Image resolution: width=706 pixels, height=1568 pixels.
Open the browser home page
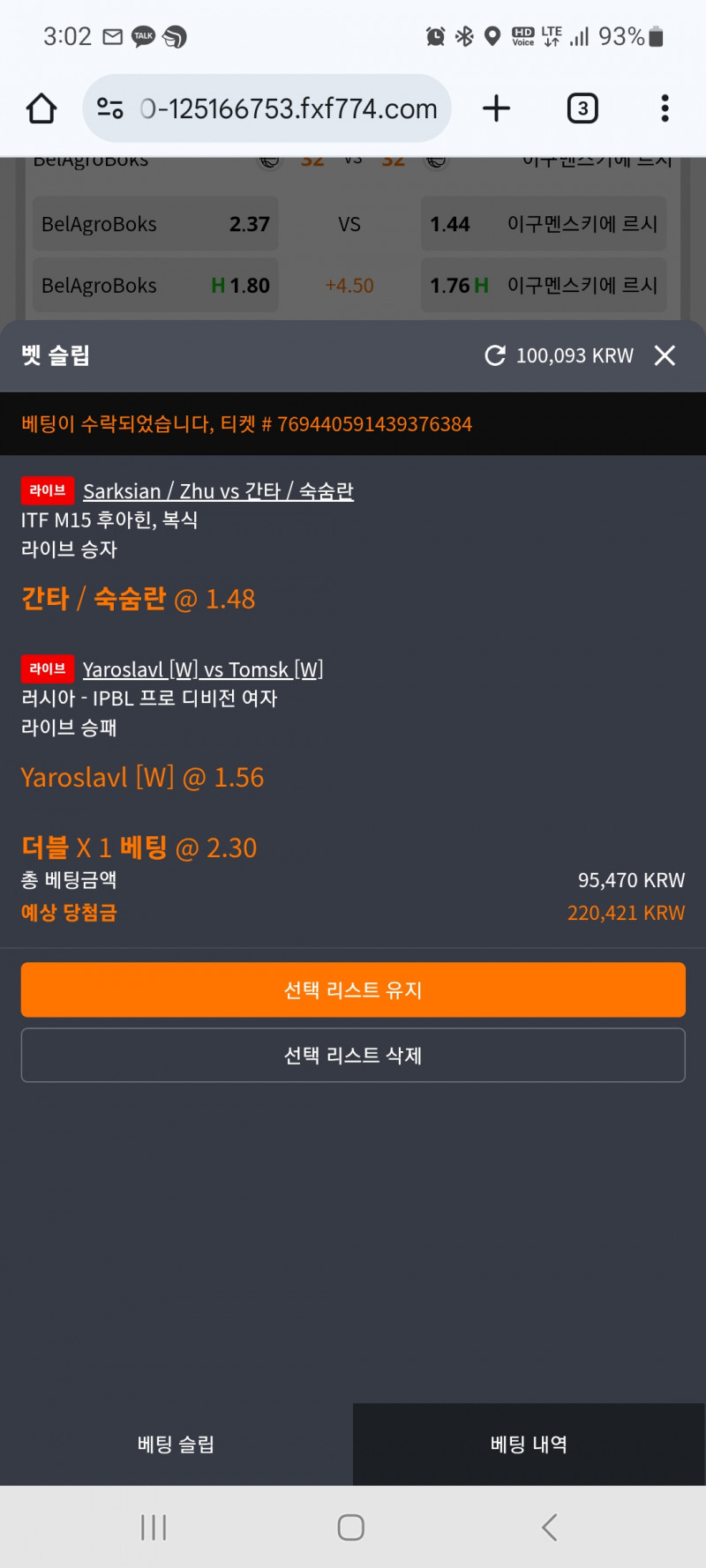coord(41,108)
